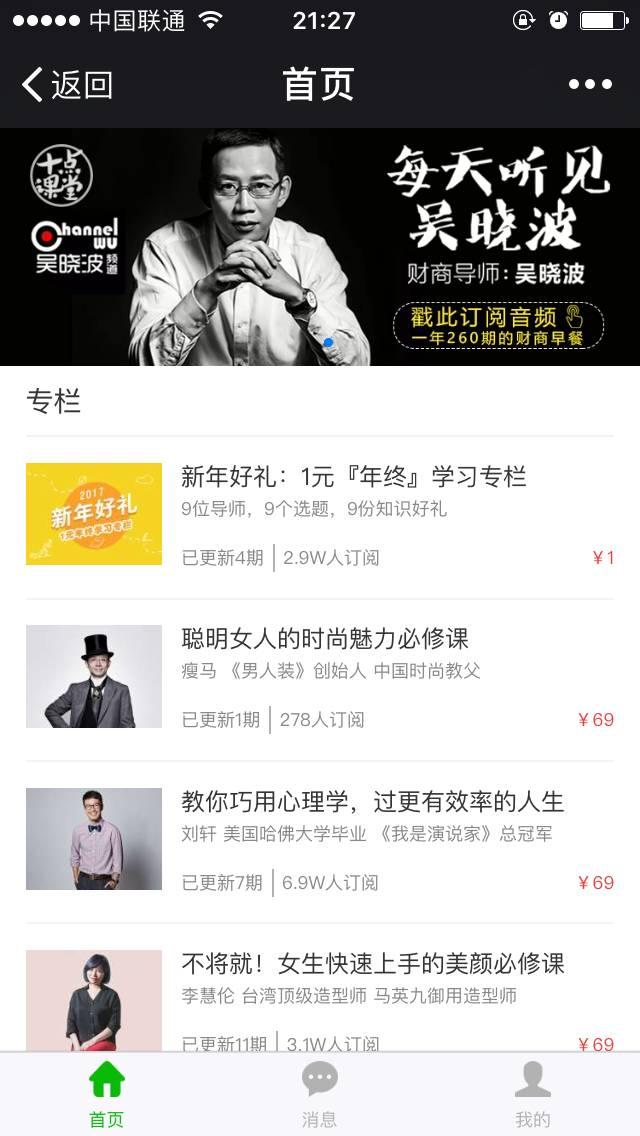Switch to the 消息 messages tab
Screen dimensions: 640x1136
pyautogui.click(x=320, y=1094)
